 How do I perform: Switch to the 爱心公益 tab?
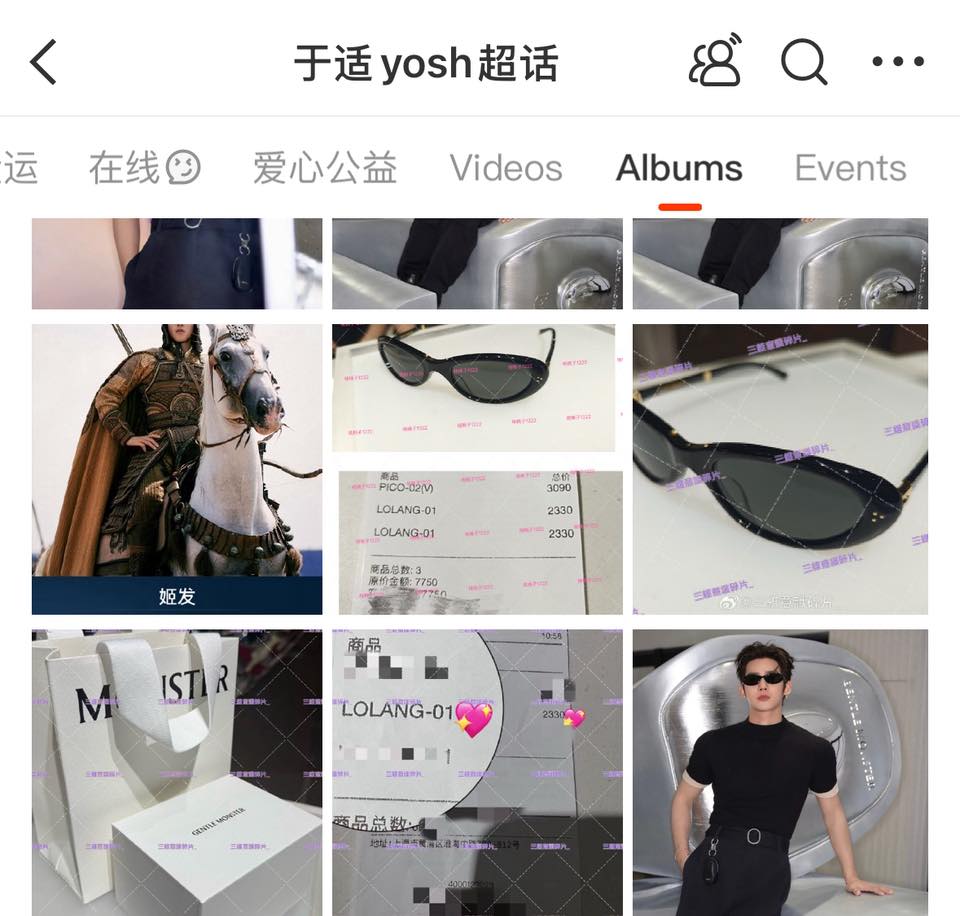coord(324,168)
